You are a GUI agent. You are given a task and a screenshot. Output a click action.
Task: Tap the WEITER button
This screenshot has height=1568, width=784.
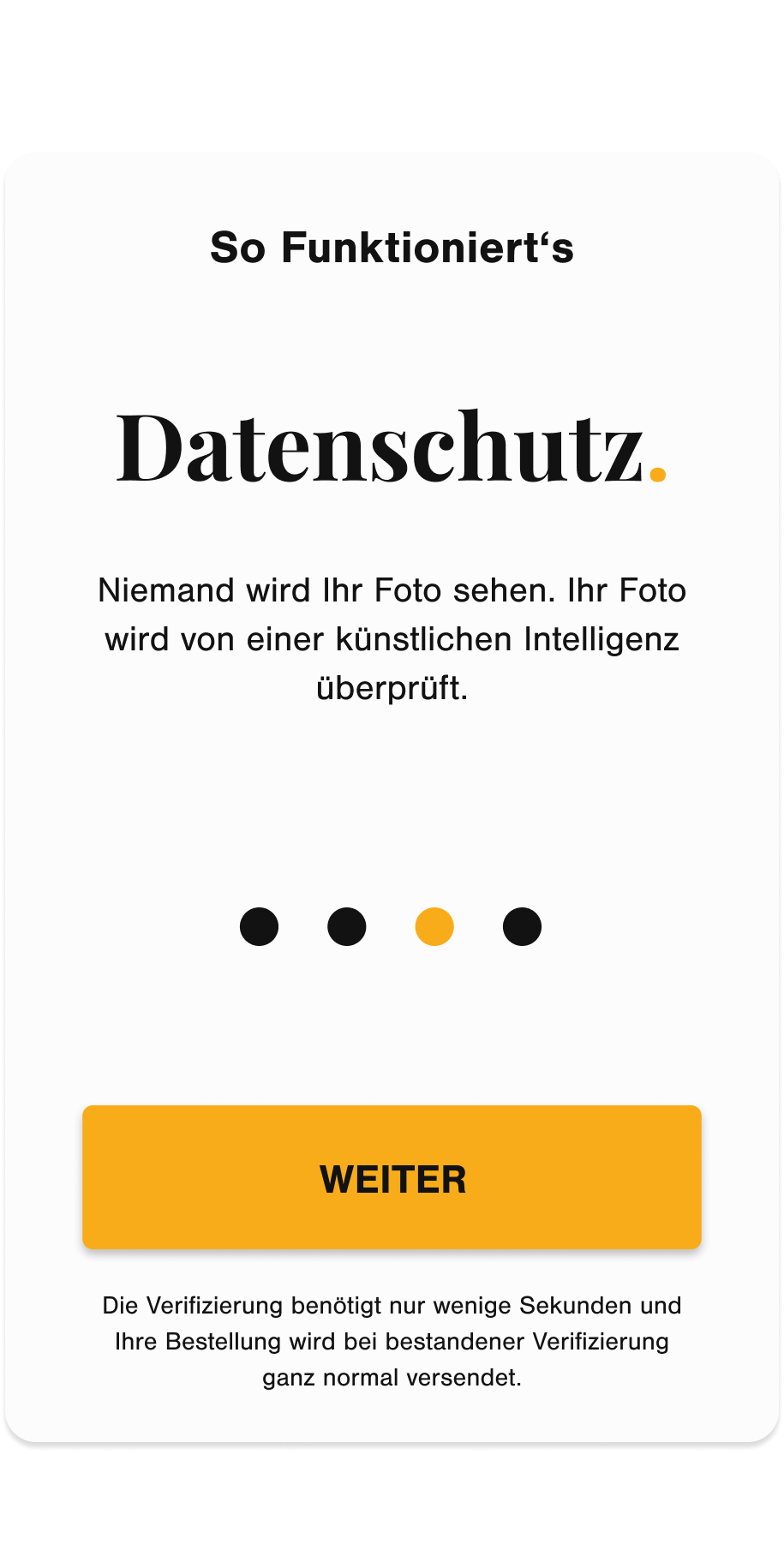click(x=392, y=1176)
